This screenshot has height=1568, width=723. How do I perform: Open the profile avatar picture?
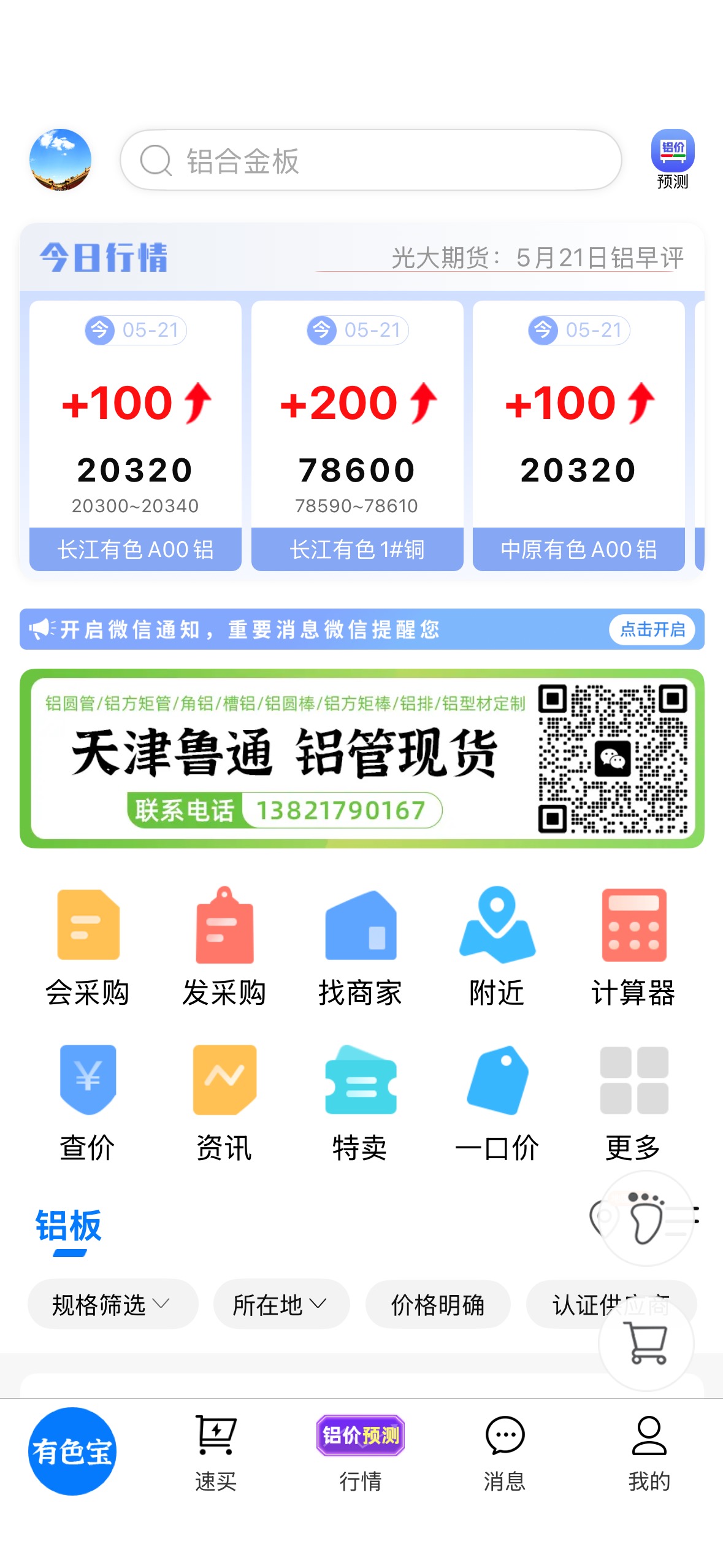[x=61, y=160]
